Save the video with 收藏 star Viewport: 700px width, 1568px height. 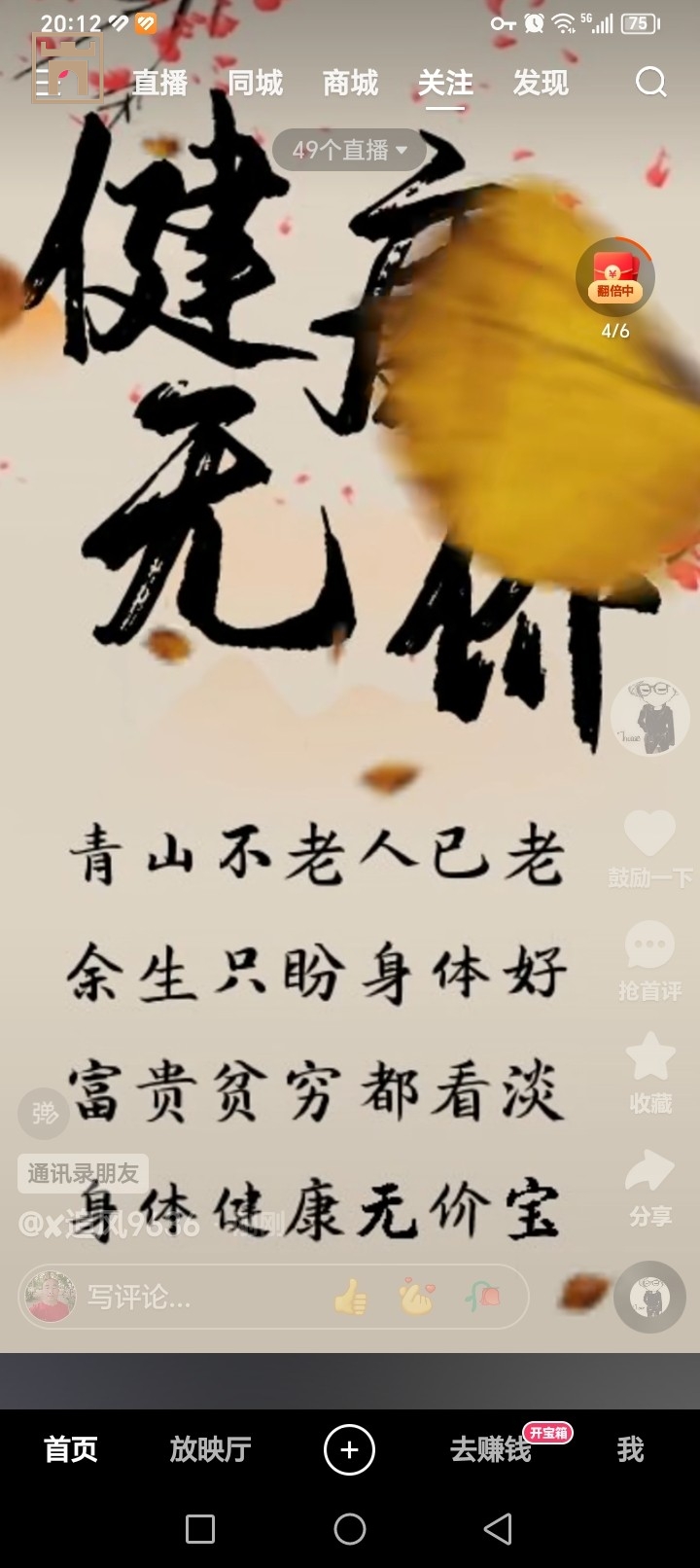tap(649, 1060)
